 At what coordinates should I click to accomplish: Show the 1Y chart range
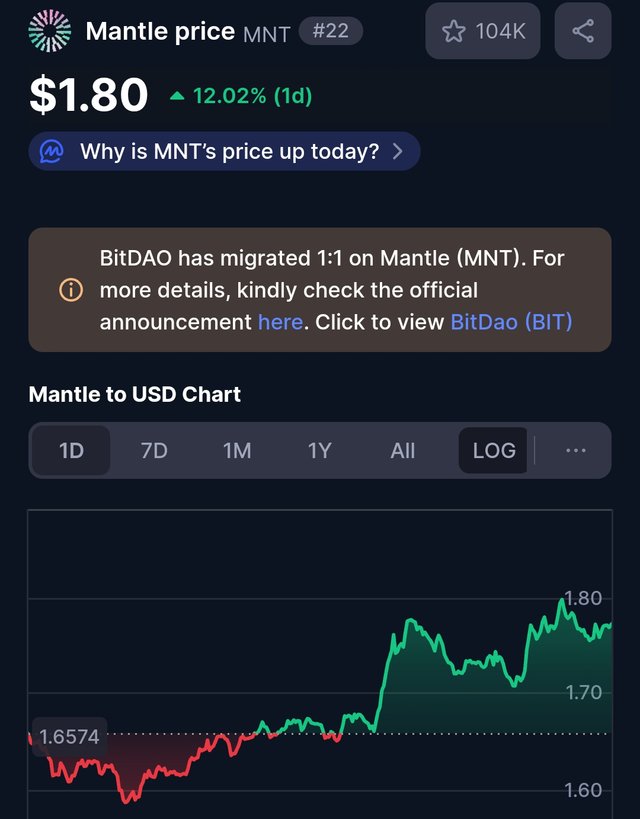pyautogui.click(x=319, y=450)
